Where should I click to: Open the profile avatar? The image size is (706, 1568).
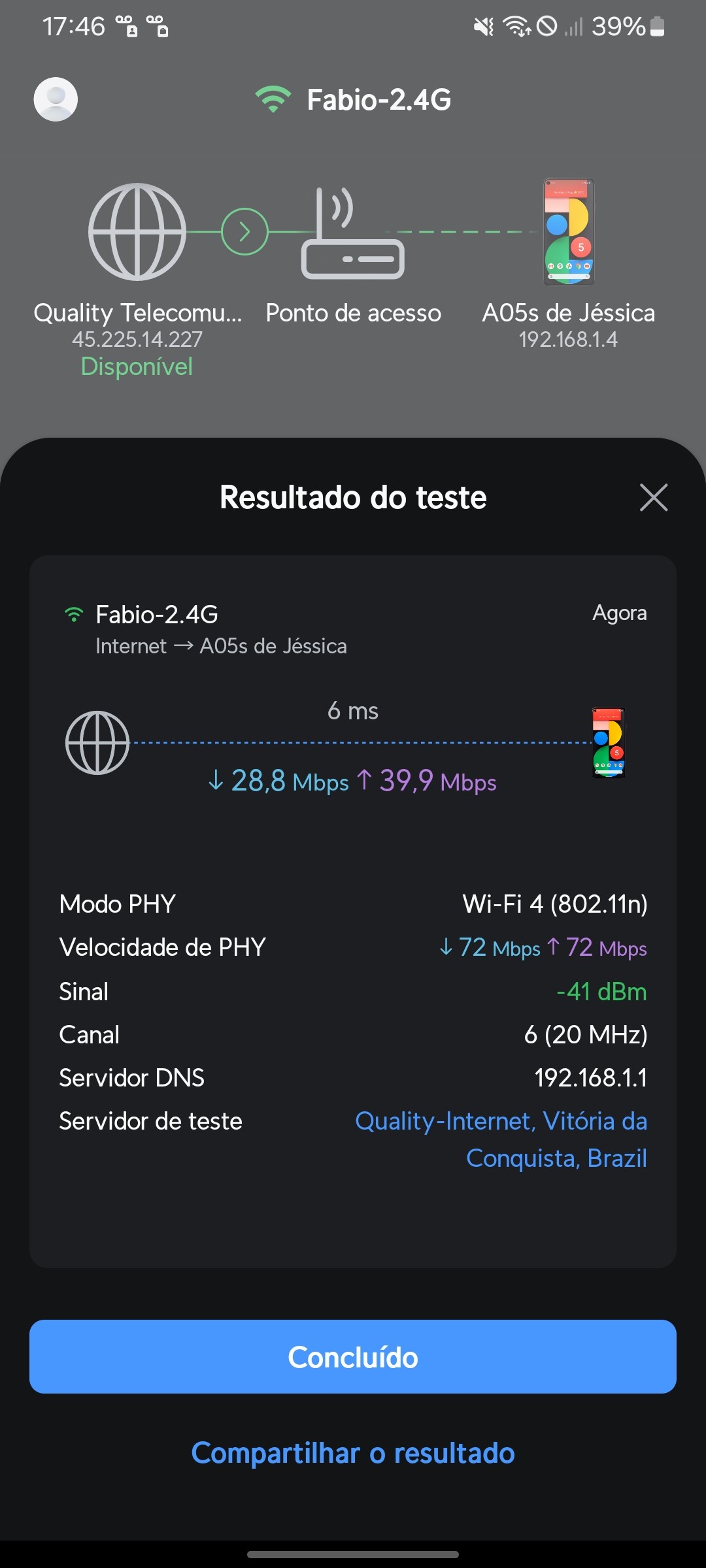pyautogui.click(x=56, y=99)
